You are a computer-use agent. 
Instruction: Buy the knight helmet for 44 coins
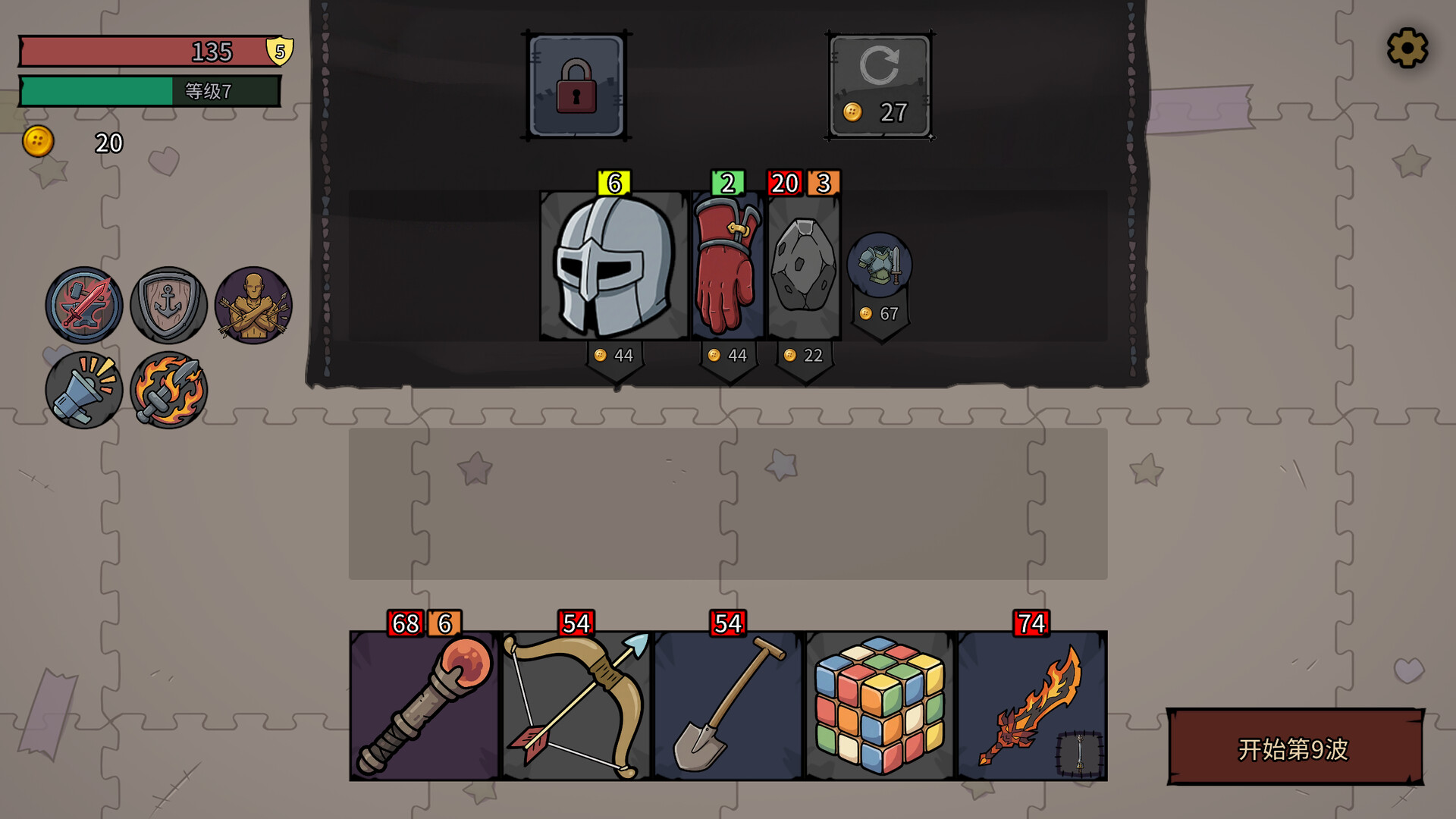613,265
